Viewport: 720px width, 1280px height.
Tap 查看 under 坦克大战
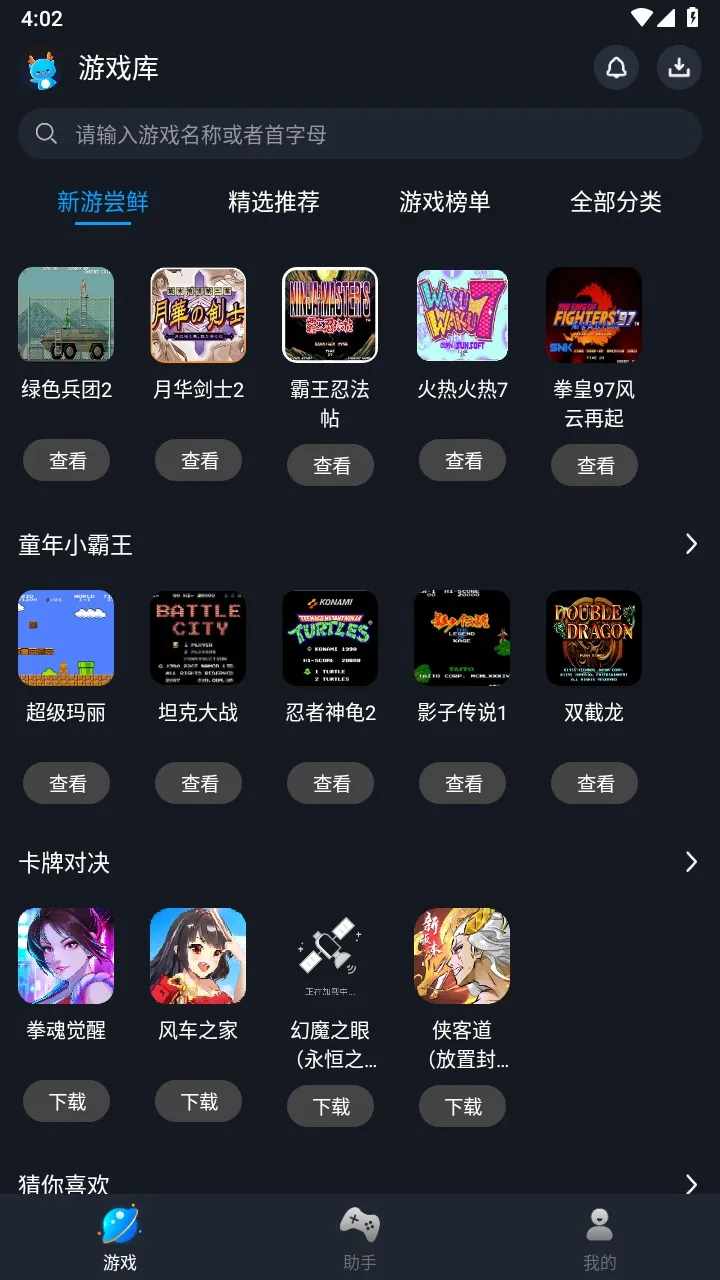[x=199, y=784]
